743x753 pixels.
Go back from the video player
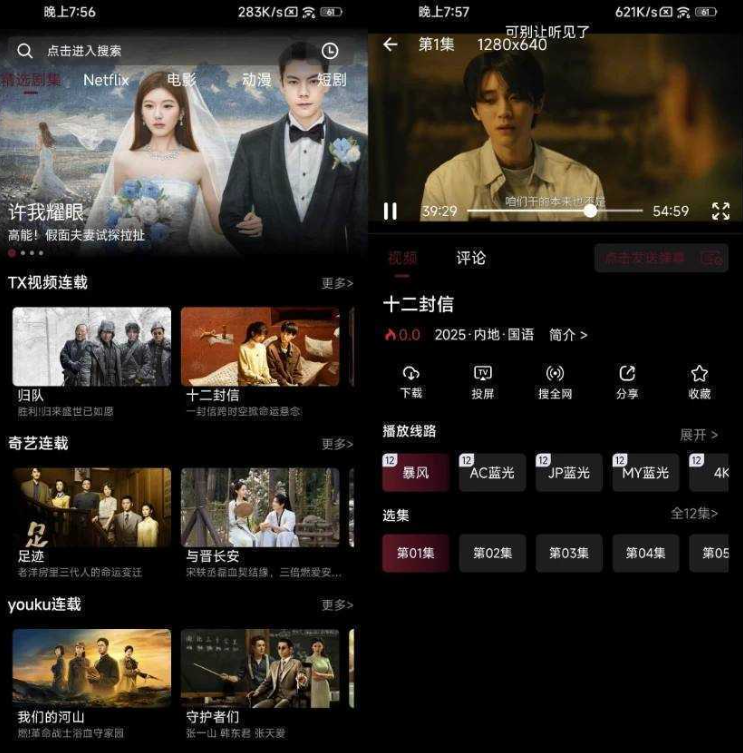click(390, 45)
